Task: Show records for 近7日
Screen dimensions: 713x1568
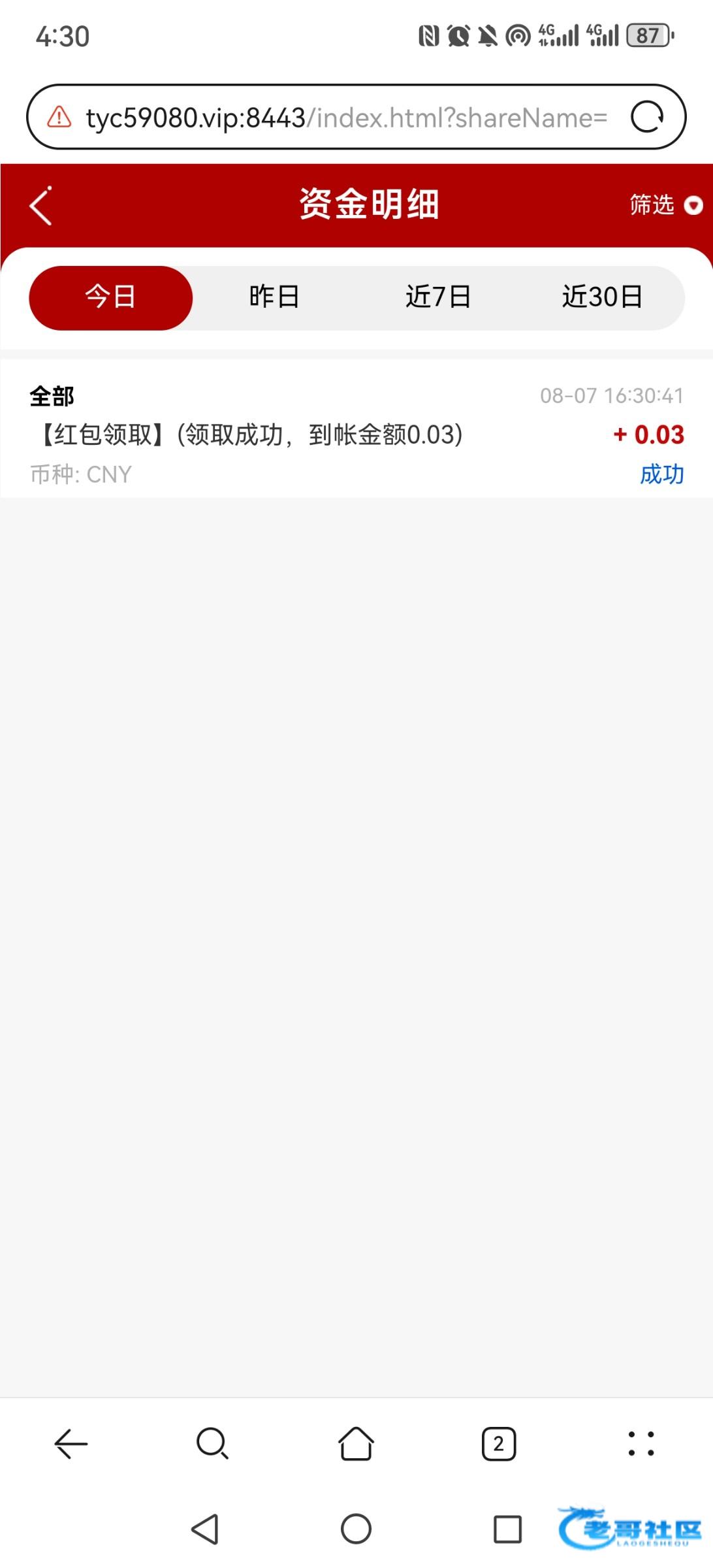Action: (438, 297)
